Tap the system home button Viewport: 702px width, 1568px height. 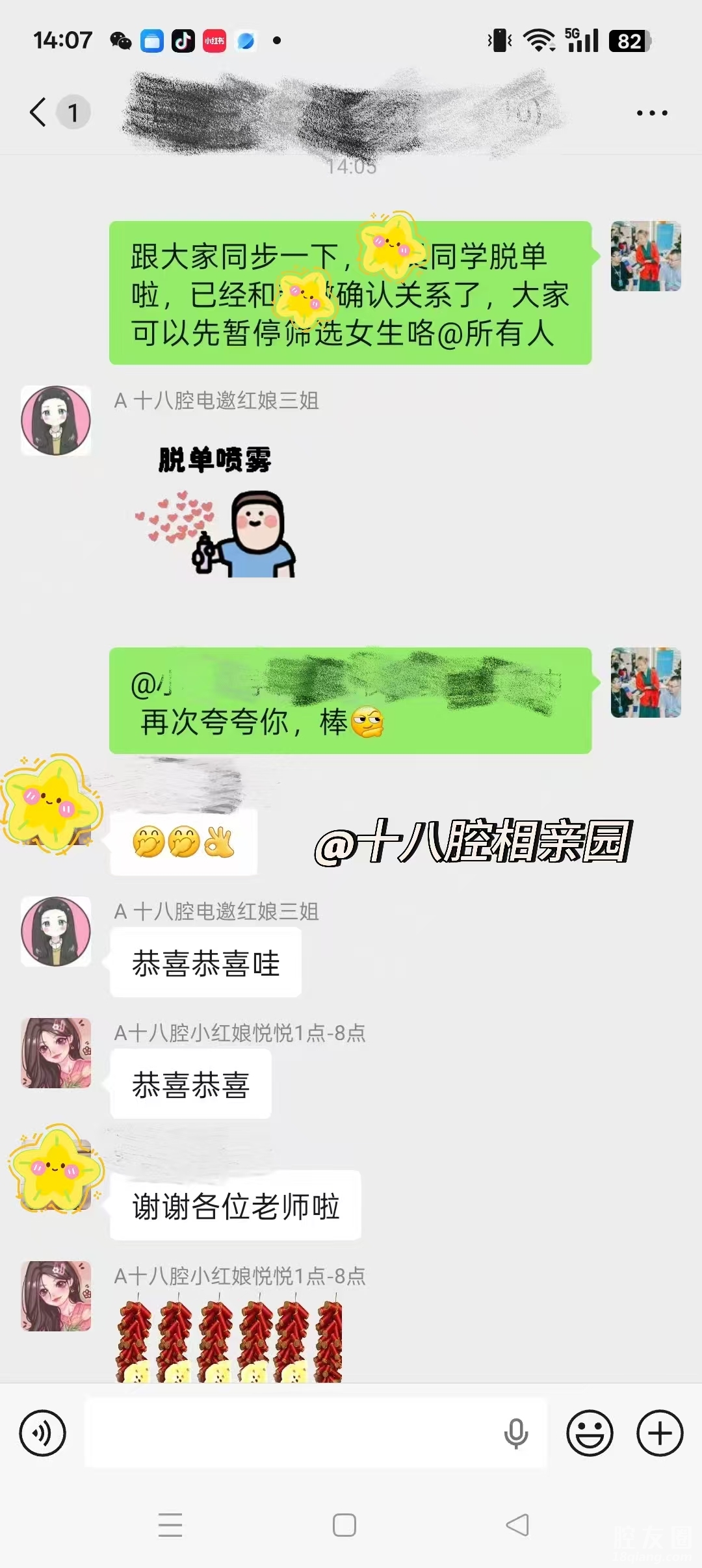click(344, 1525)
